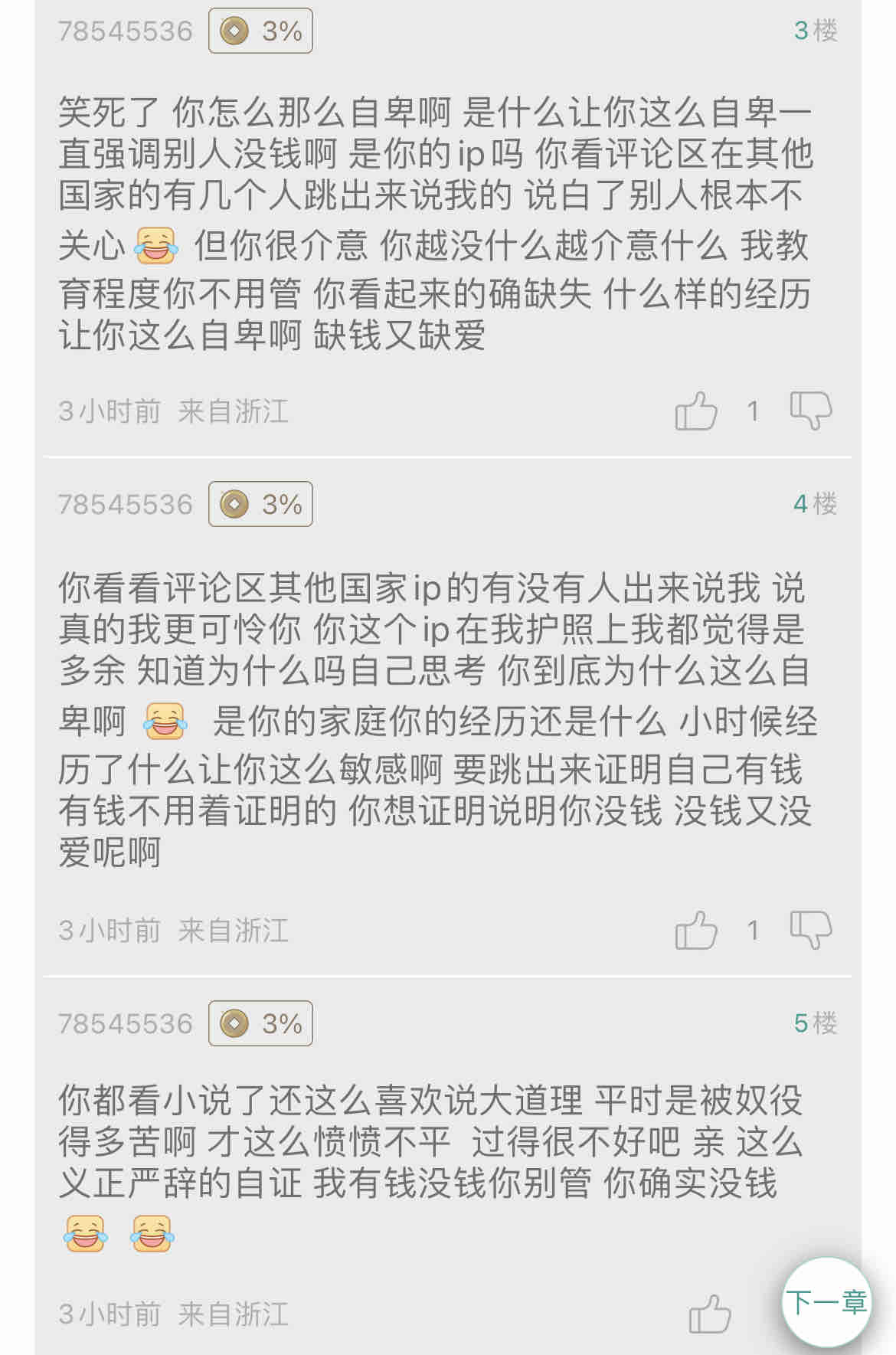This screenshot has height=1355, width=896.
Task: Like the 5楼 comment
Action: point(709,1314)
